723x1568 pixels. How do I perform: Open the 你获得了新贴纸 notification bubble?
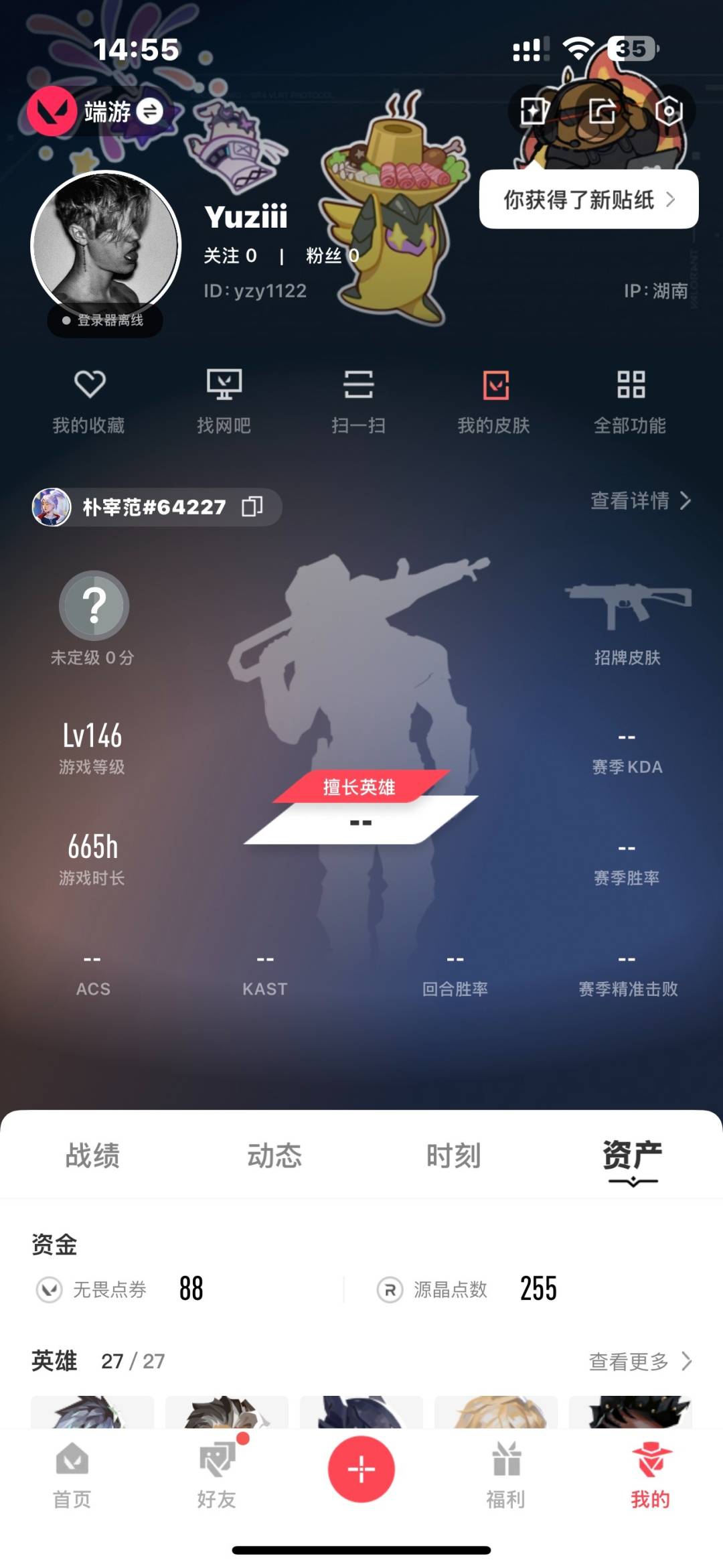(588, 200)
